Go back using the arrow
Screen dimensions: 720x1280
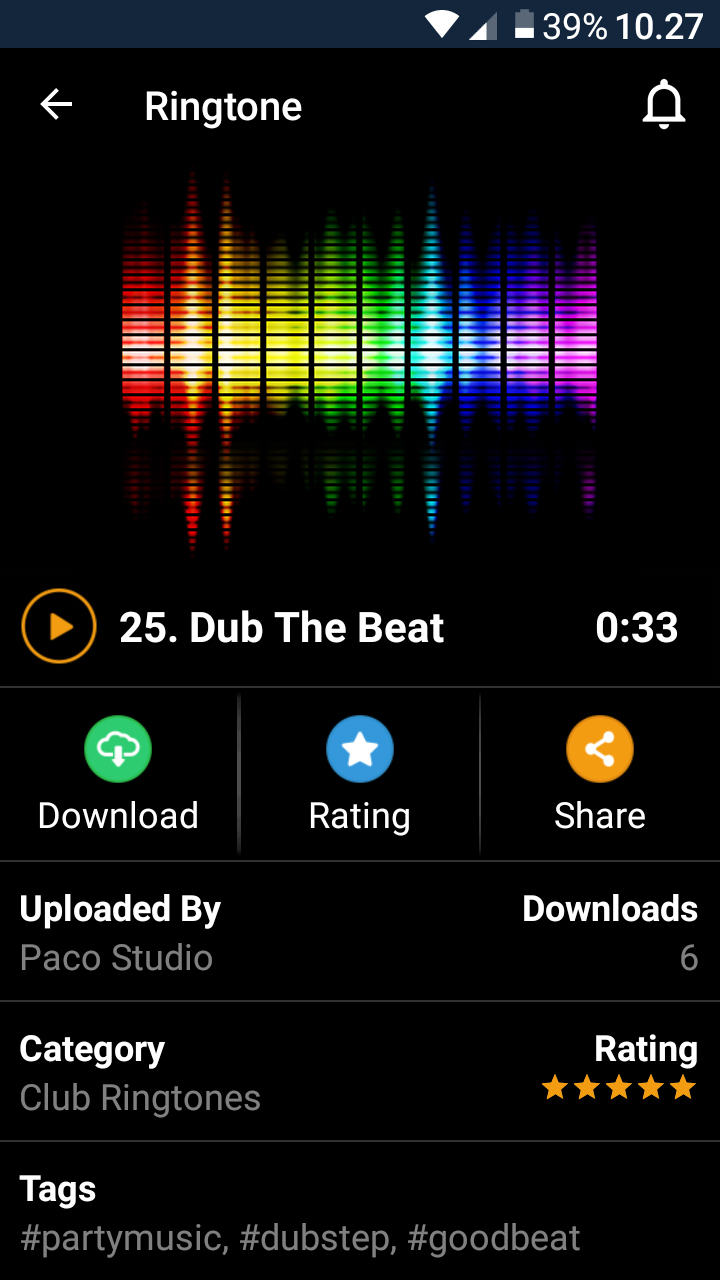[x=56, y=105]
